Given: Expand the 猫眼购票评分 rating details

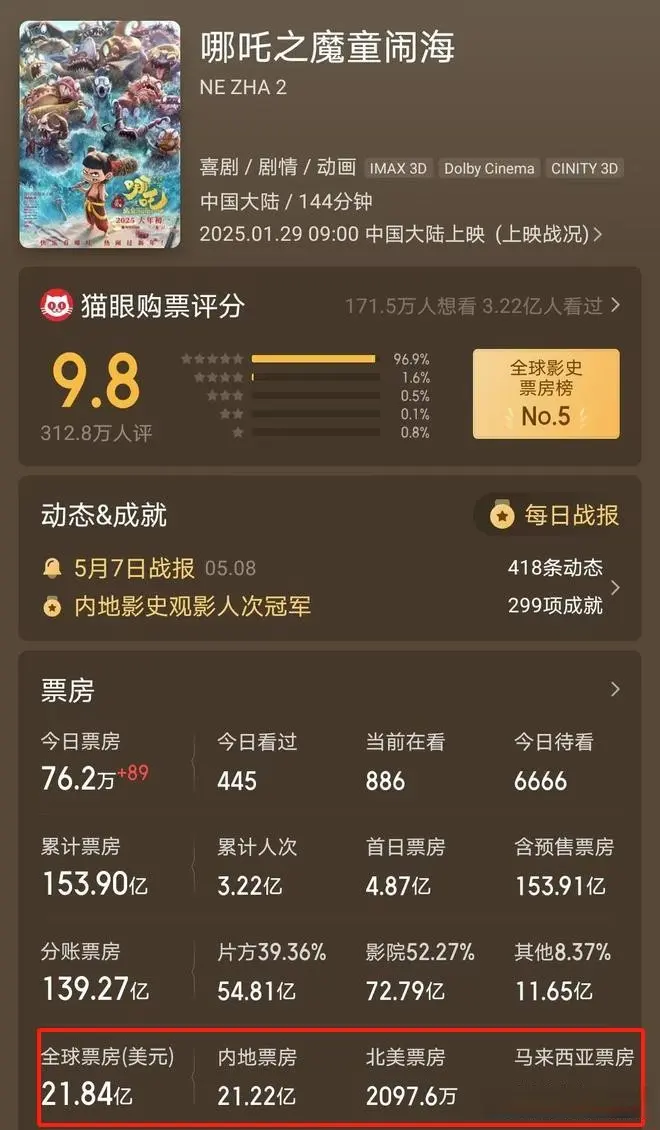Looking at the screenshot, I should coord(614,305).
